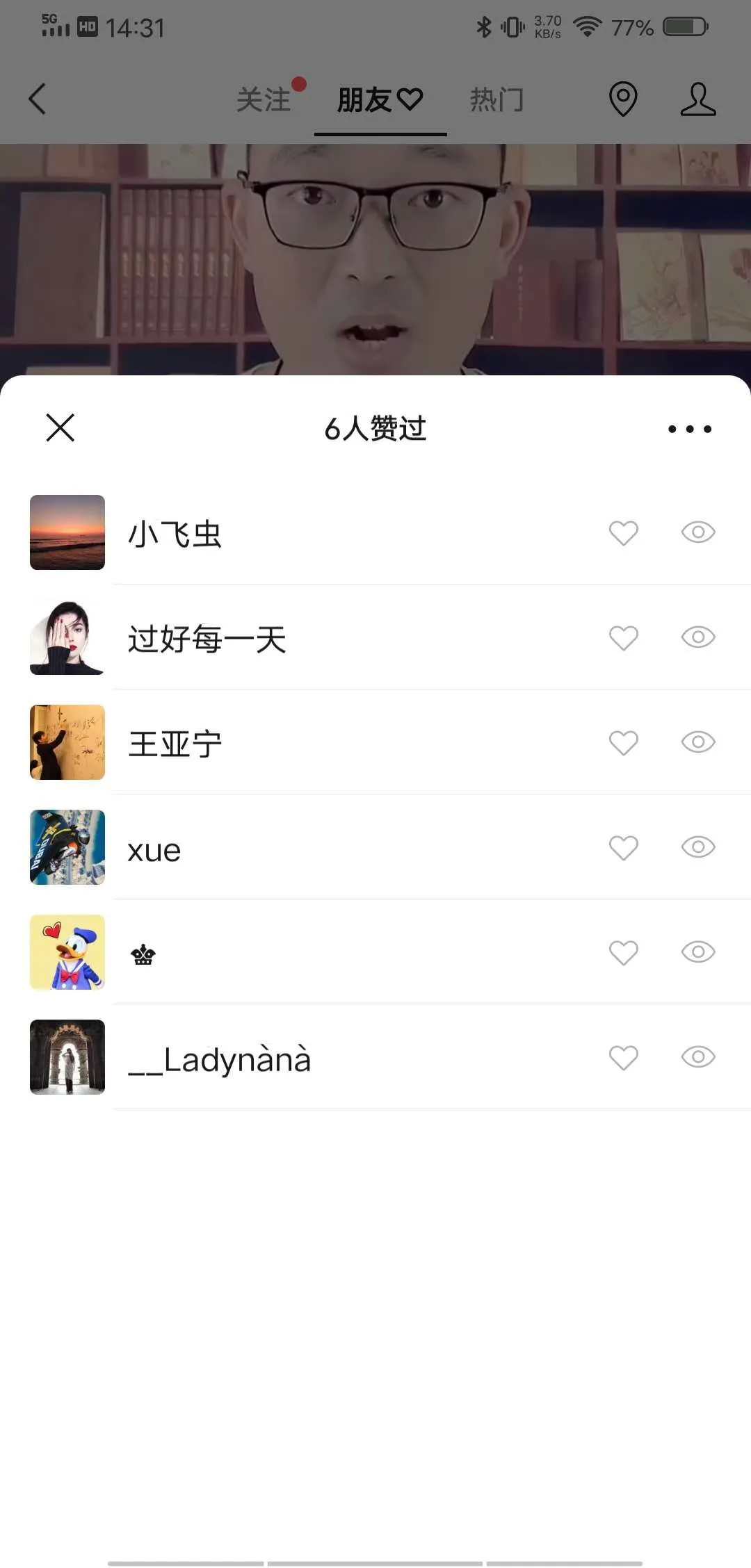The image size is (751, 1568).
Task: Switch to the 关注 tab
Action: [x=264, y=99]
